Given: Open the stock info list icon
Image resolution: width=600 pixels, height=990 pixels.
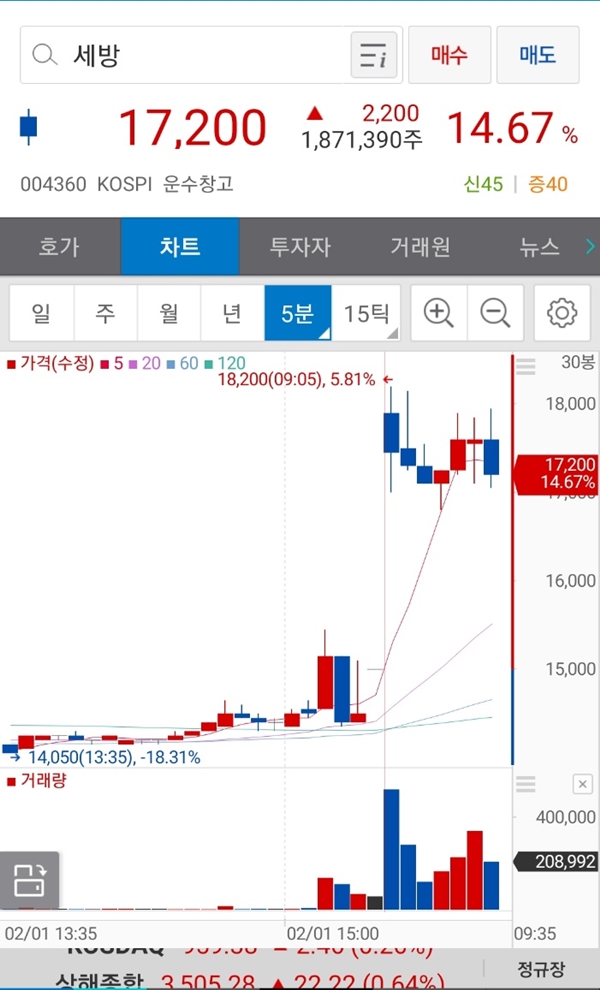Looking at the screenshot, I should pyautogui.click(x=374, y=55).
